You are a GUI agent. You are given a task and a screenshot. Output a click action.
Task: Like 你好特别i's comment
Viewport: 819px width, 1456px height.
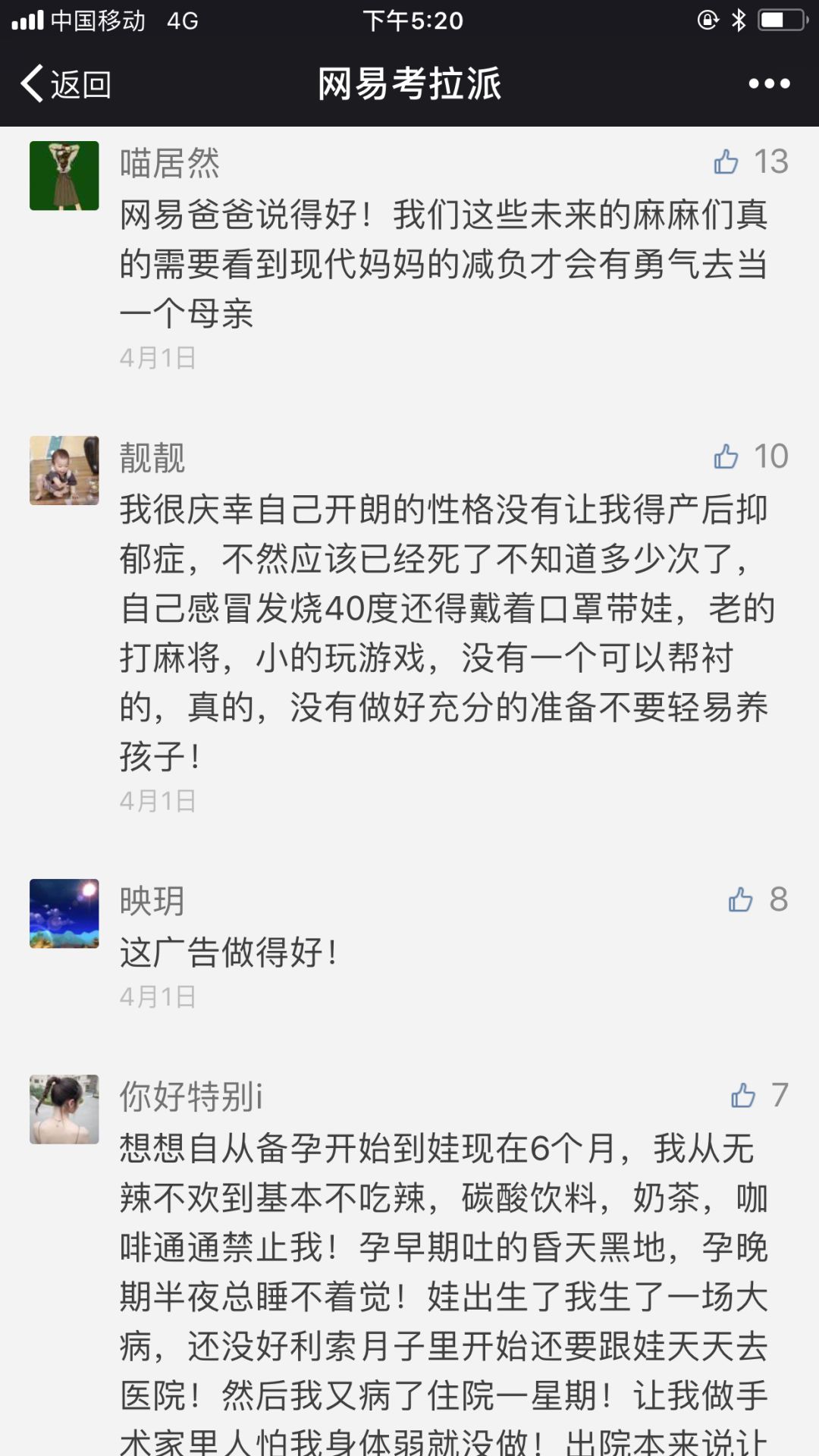tap(742, 1095)
